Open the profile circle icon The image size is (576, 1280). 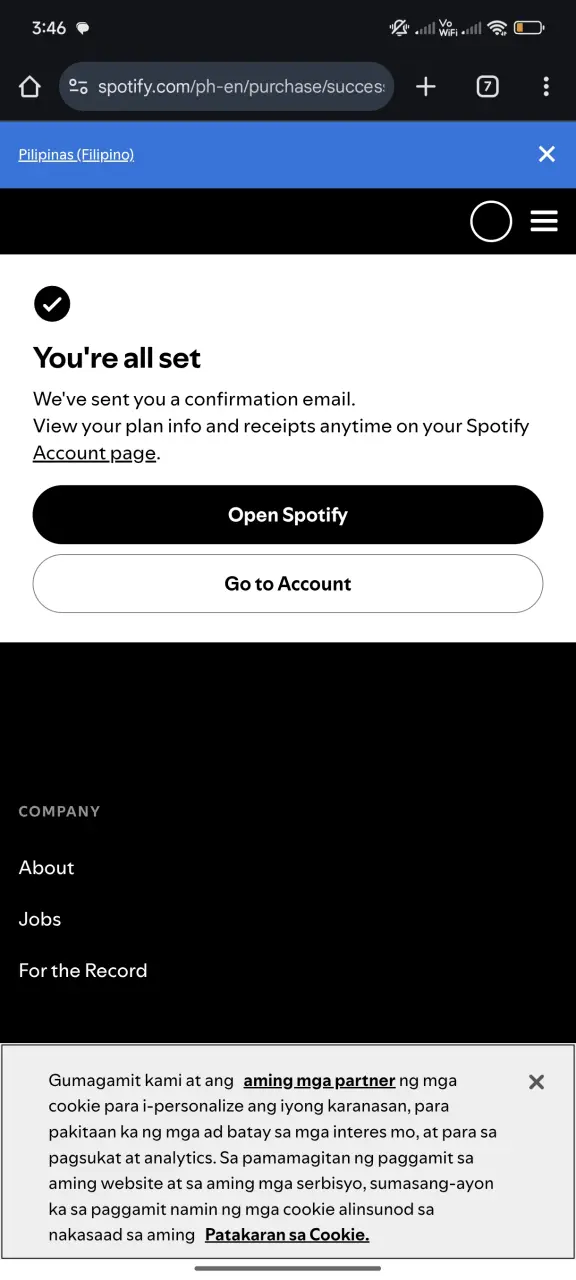coord(491,222)
